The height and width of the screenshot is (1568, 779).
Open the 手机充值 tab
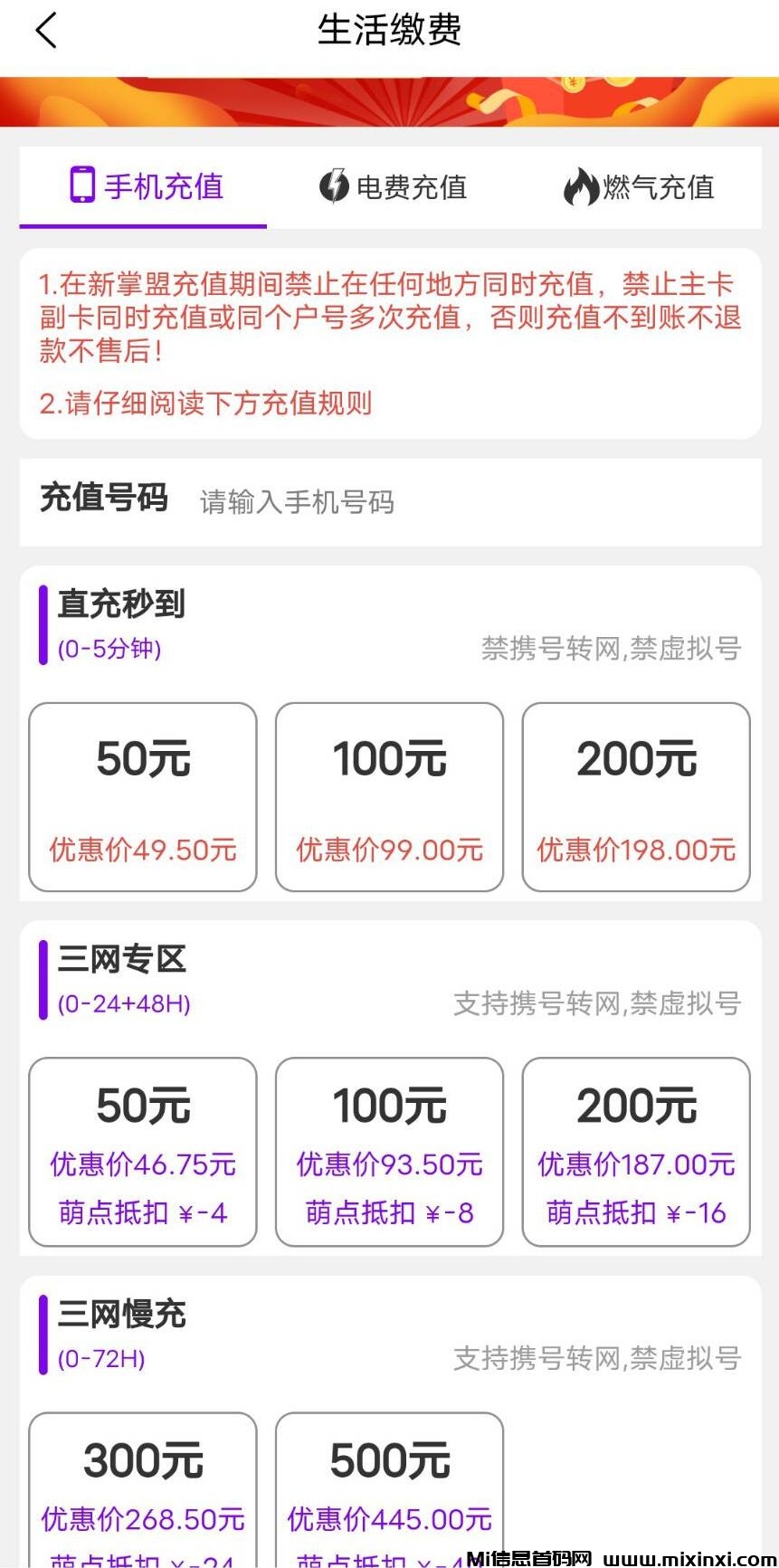click(143, 187)
